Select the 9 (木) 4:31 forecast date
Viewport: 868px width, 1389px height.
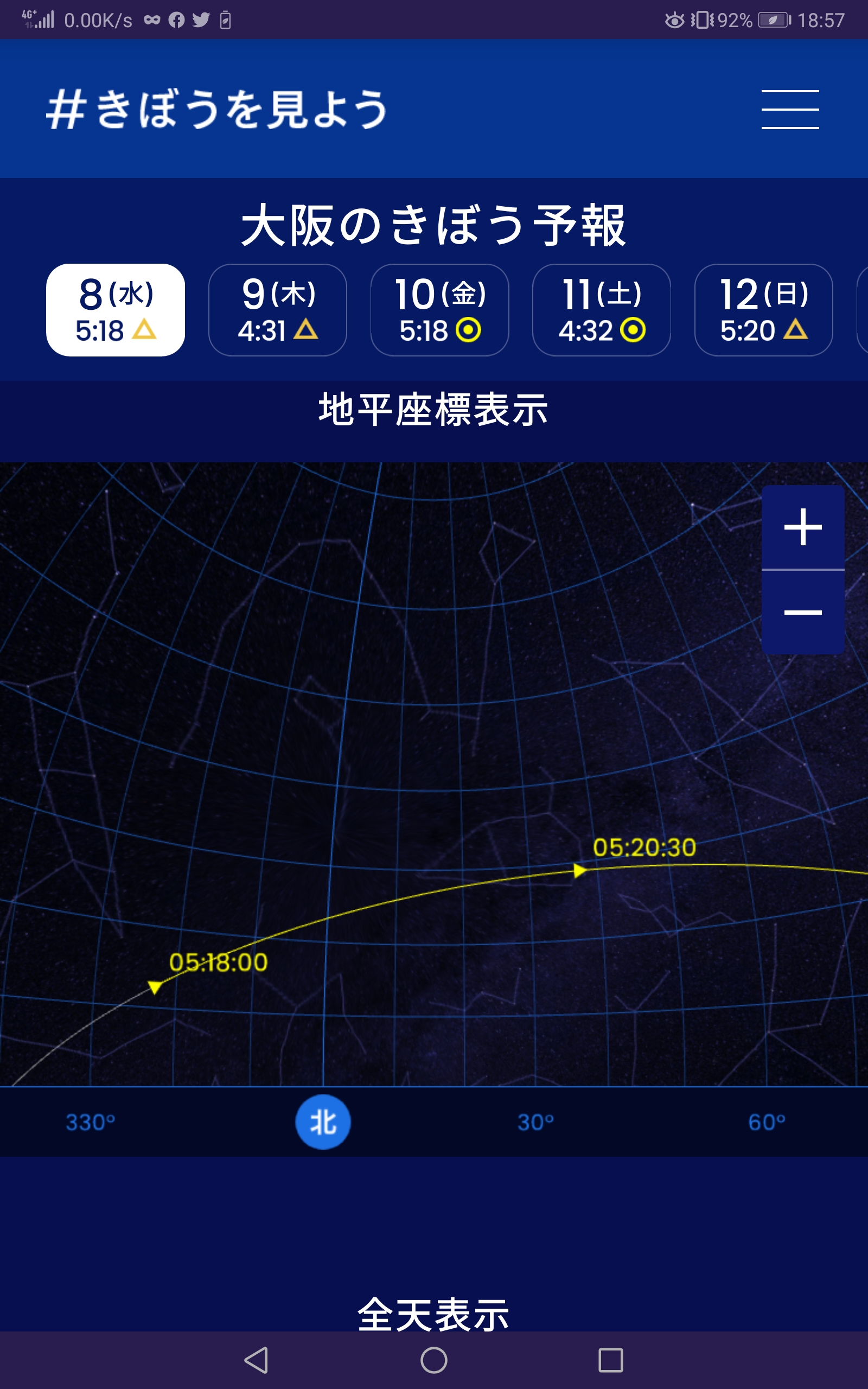[277, 310]
